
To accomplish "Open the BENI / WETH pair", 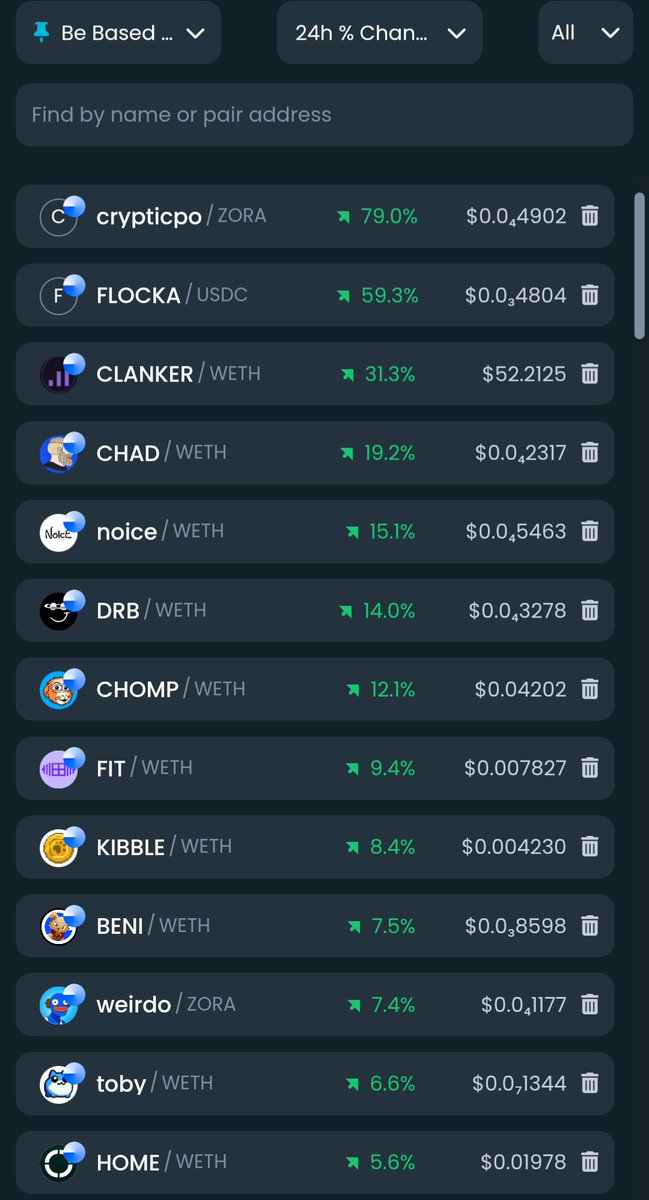I will tap(315, 926).
